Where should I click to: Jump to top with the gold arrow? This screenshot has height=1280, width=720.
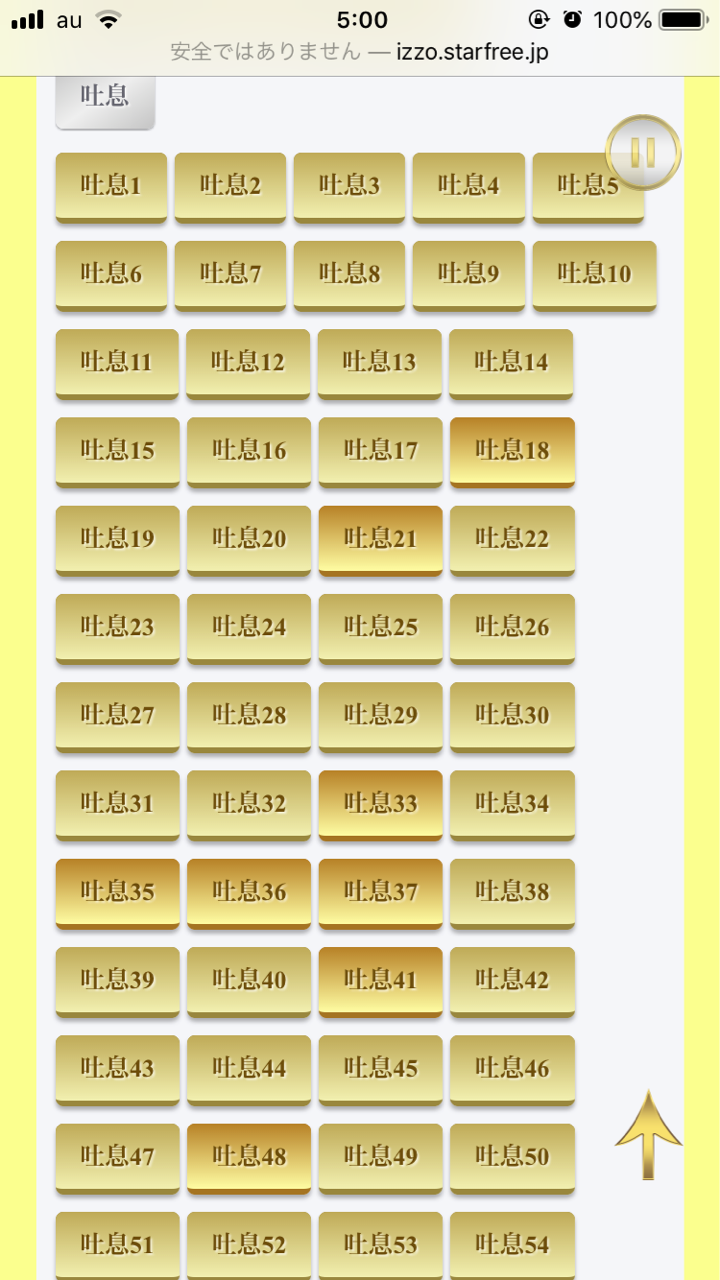(x=649, y=1135)
